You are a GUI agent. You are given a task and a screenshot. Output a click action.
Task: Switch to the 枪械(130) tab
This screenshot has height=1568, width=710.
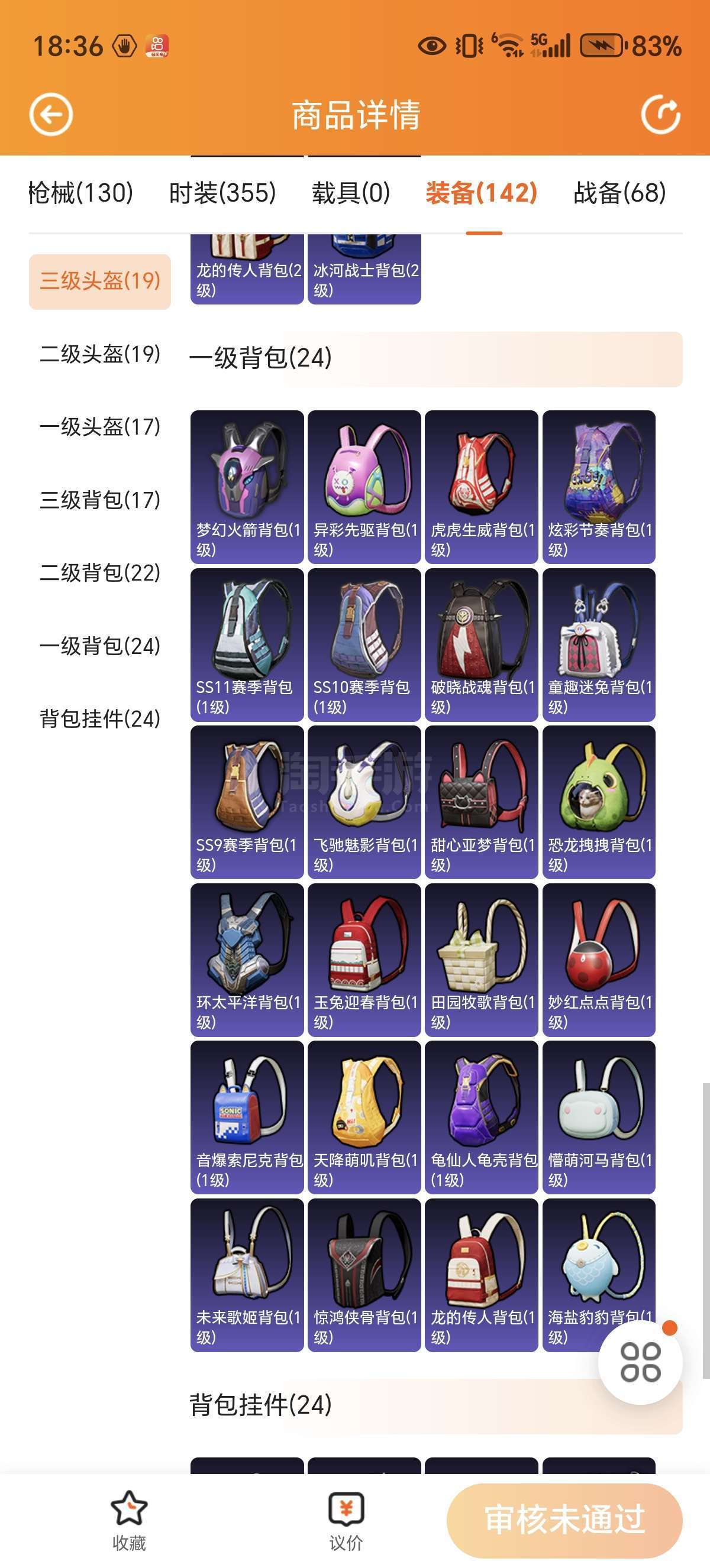click(x=80, y=193)
